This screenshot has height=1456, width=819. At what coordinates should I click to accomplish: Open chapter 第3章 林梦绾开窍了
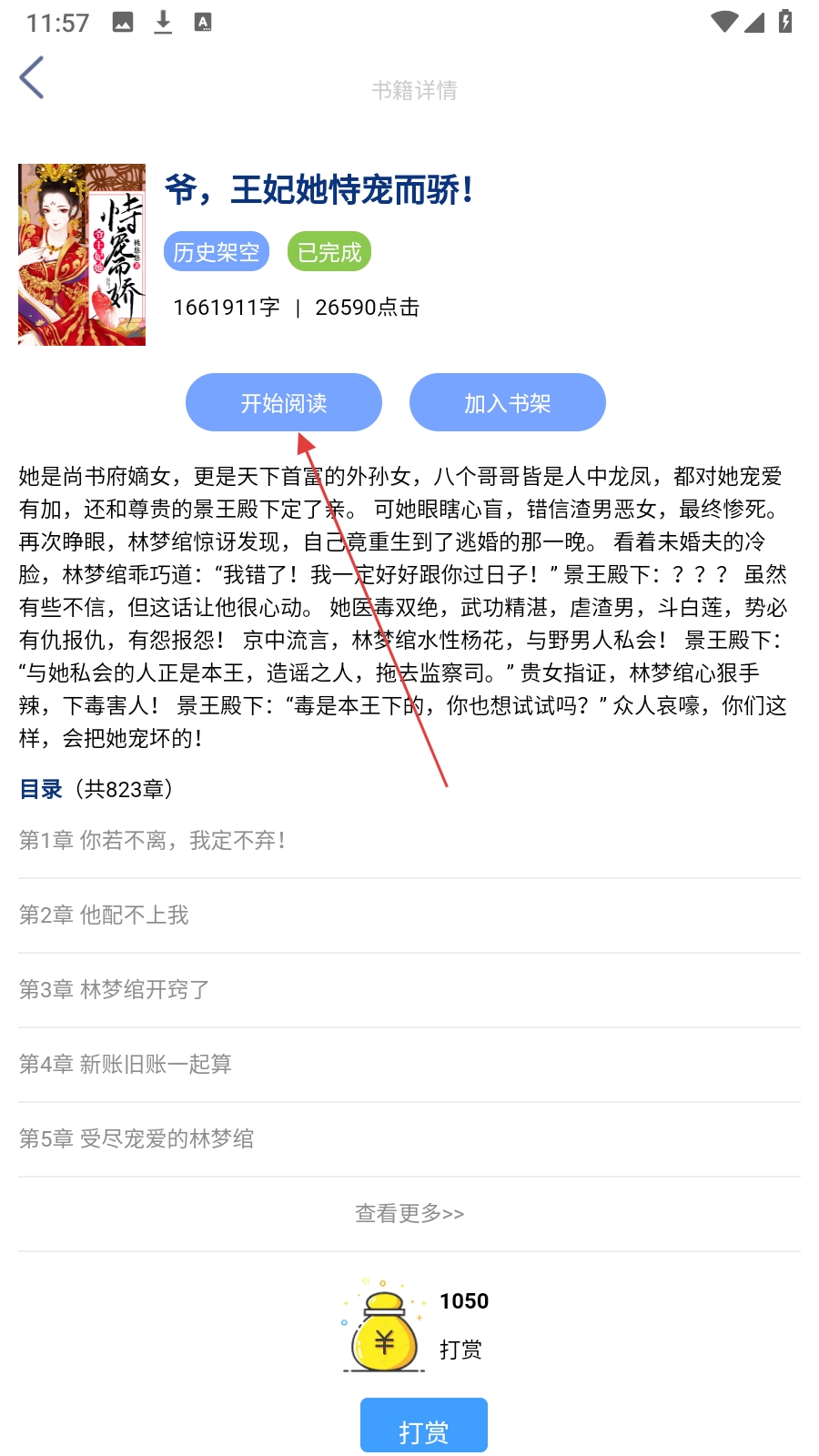point(115,989)
